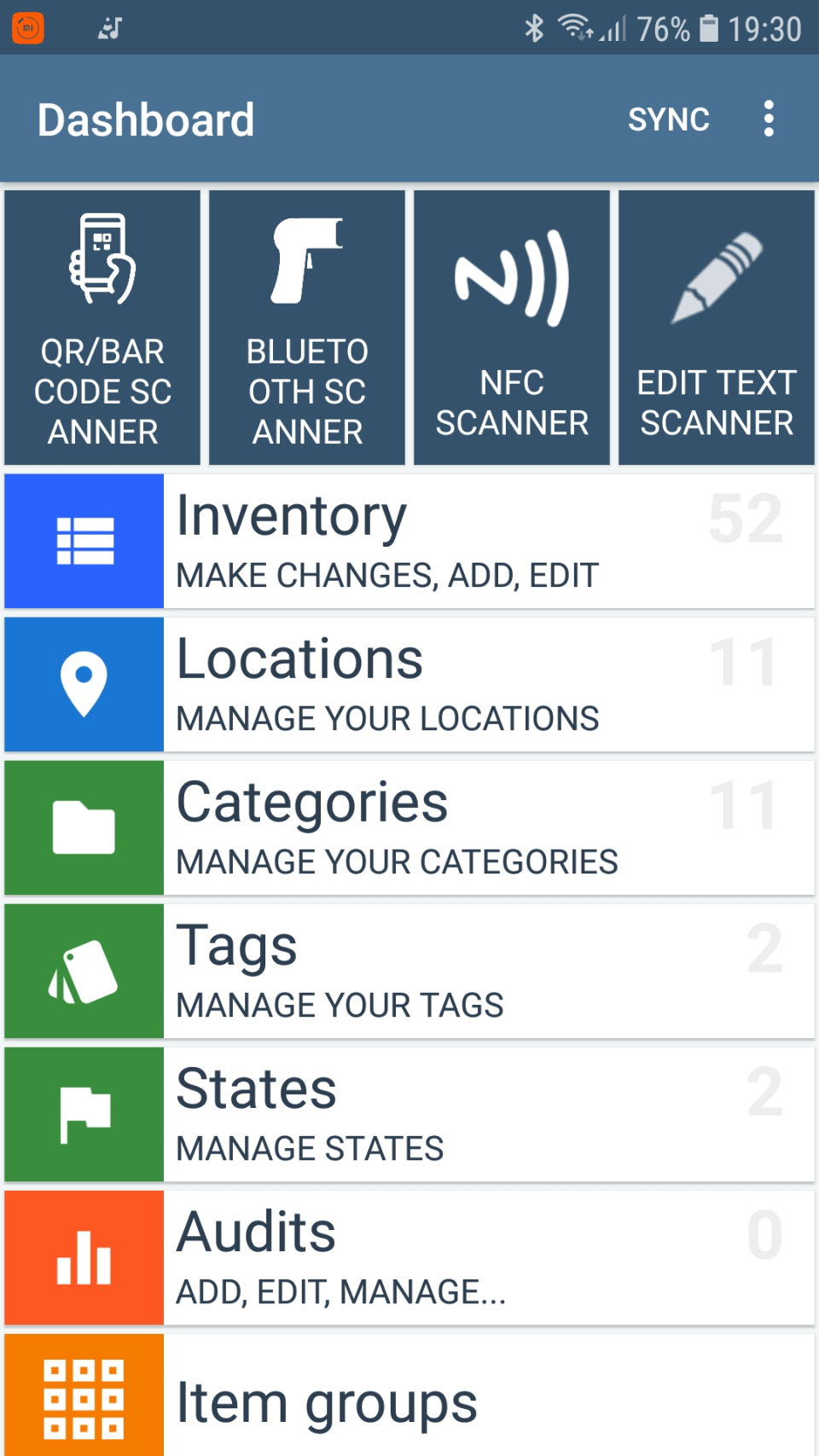Tap the Locations map pin icon
The width and height of the screenshot is (819, 1456).
[x=83, y=683]
